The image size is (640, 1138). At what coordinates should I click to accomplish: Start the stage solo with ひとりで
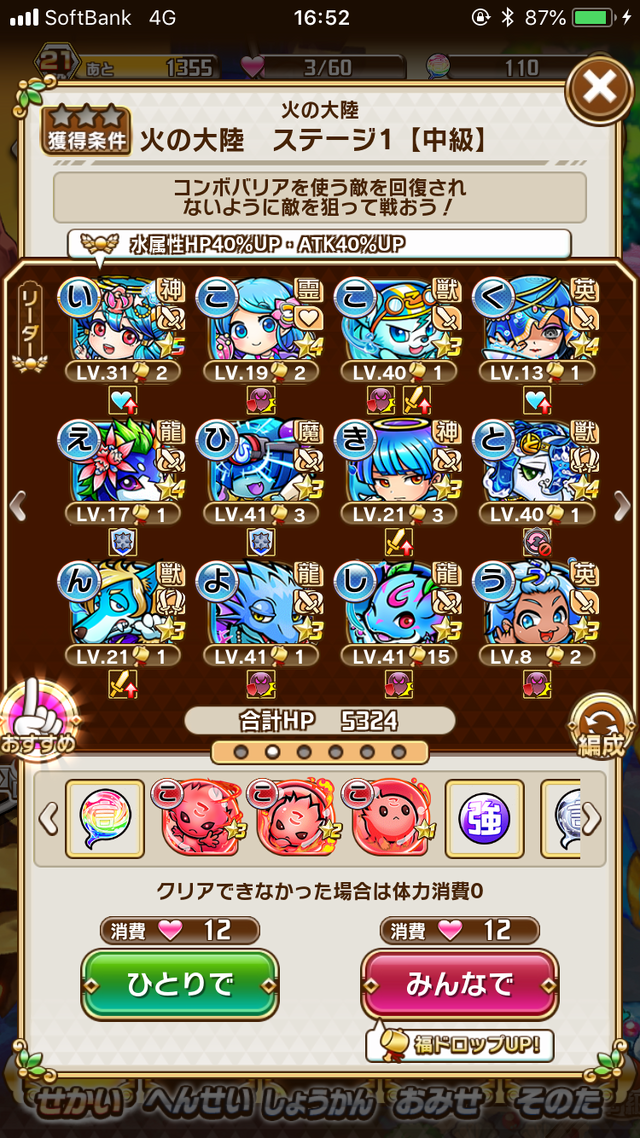[180, 984]
